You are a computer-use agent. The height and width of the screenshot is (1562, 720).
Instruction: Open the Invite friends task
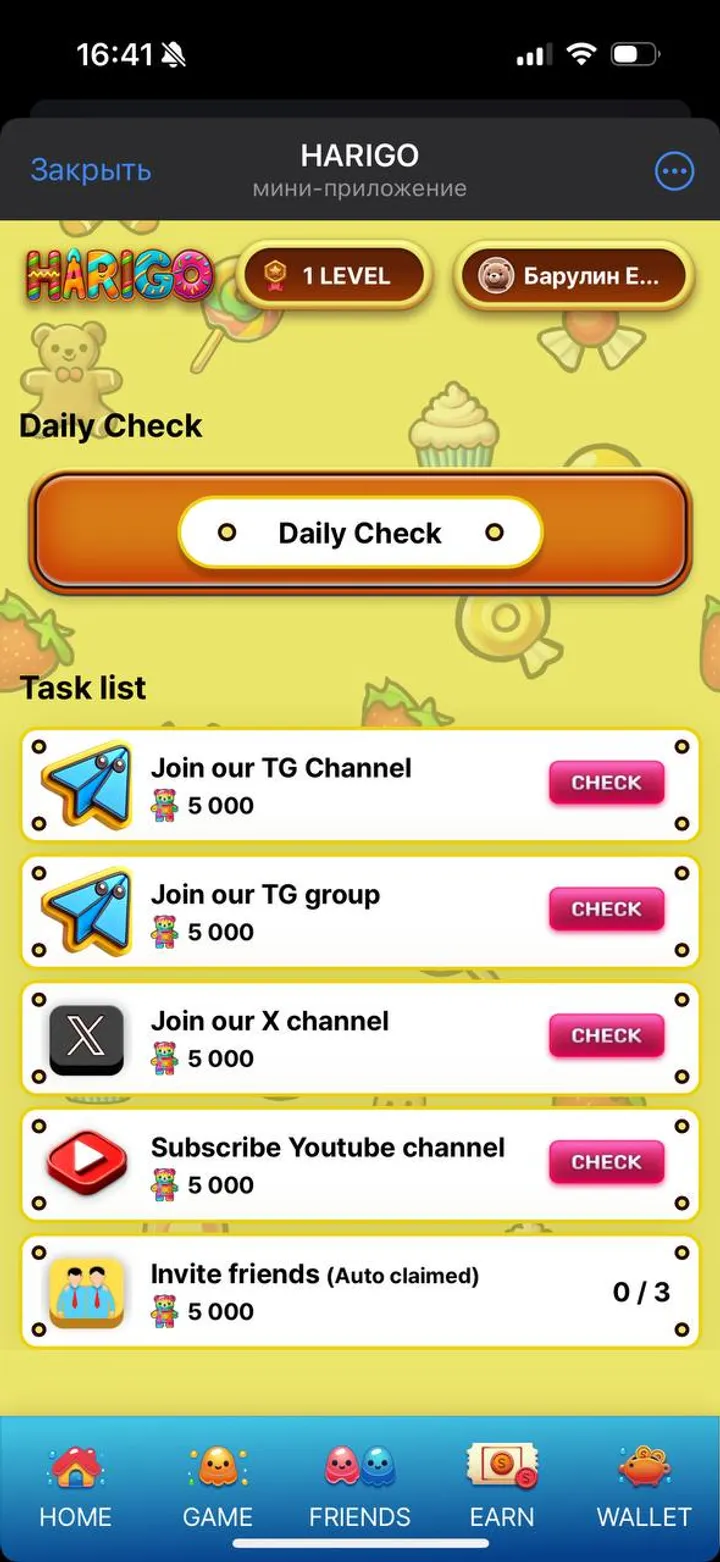pyautogui.click(x=360, y=1291)
